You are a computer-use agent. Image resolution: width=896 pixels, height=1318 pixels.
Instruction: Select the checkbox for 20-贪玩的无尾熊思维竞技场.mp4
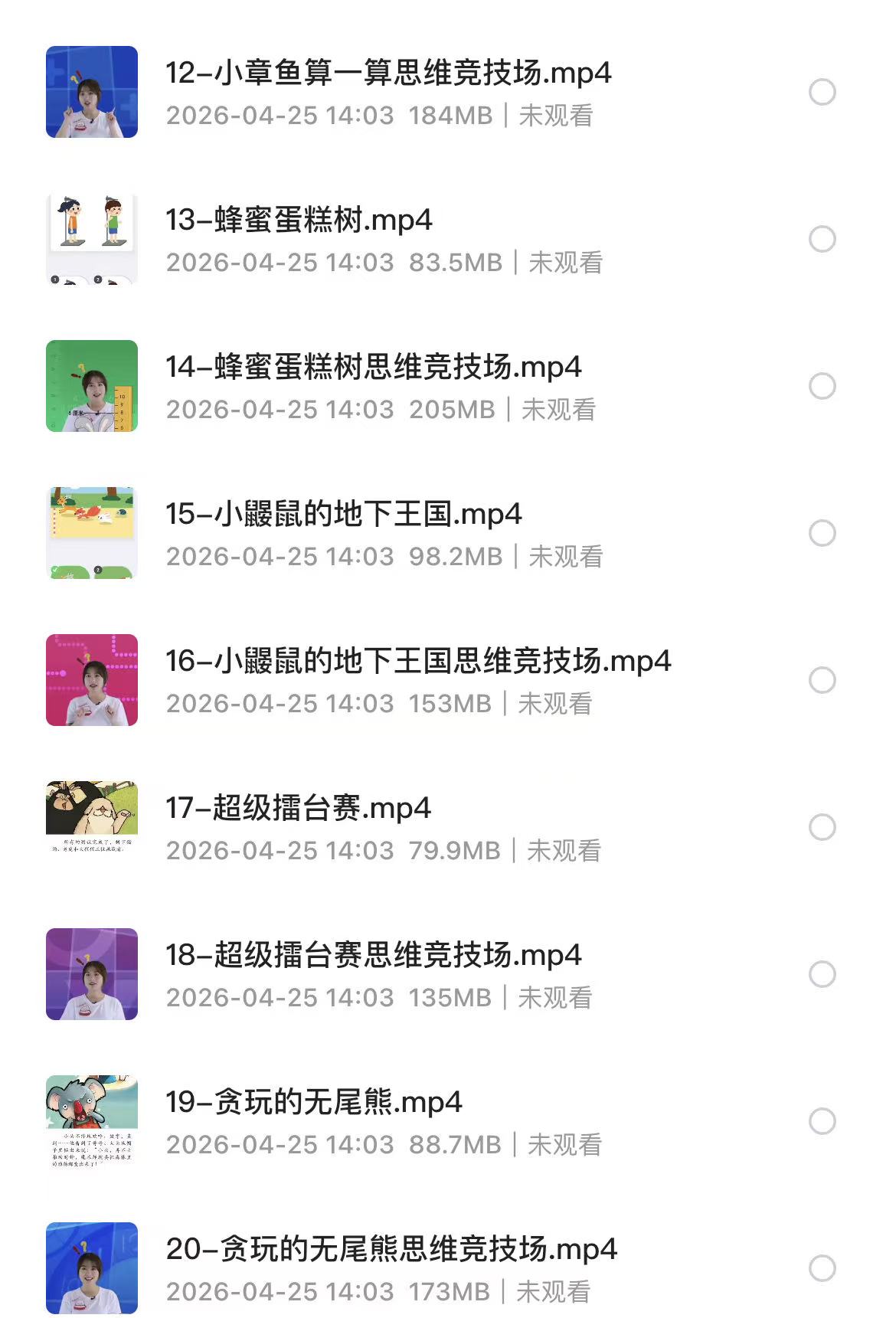[821, 1266]
